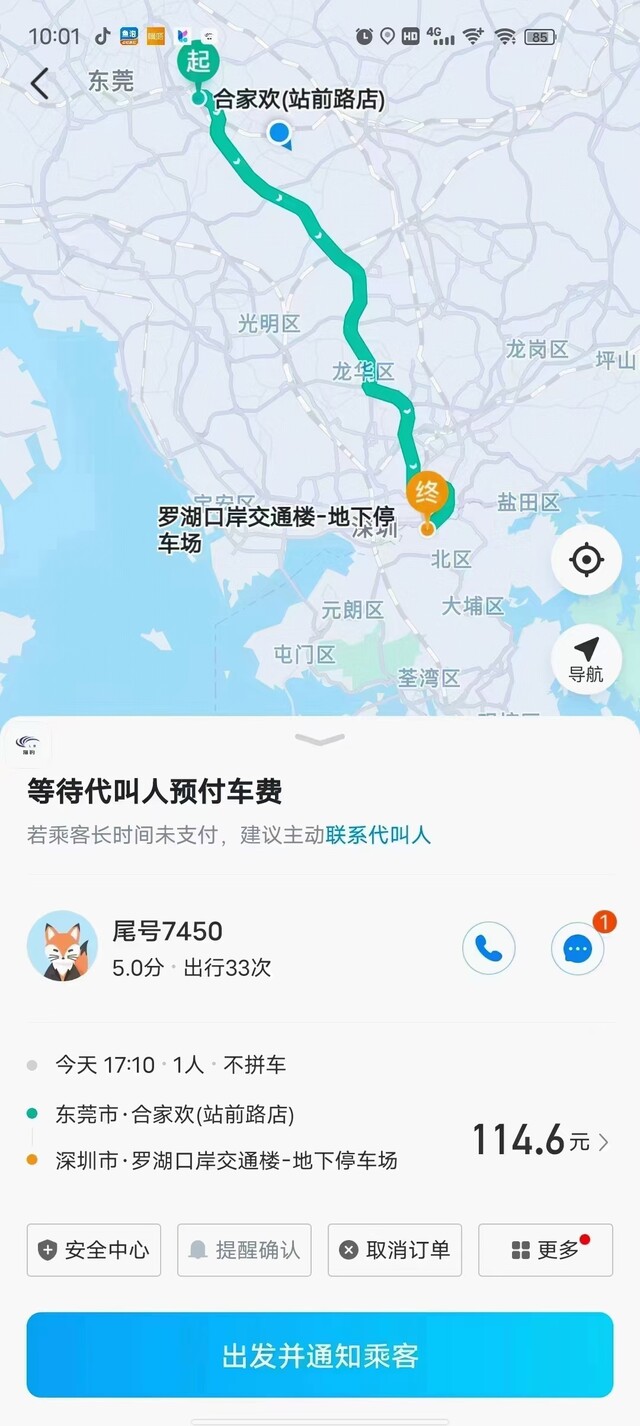This screenshot has width=640, height=1426.
Task: Call passenger 尾号7450
Action: click(x=489, y=948)
